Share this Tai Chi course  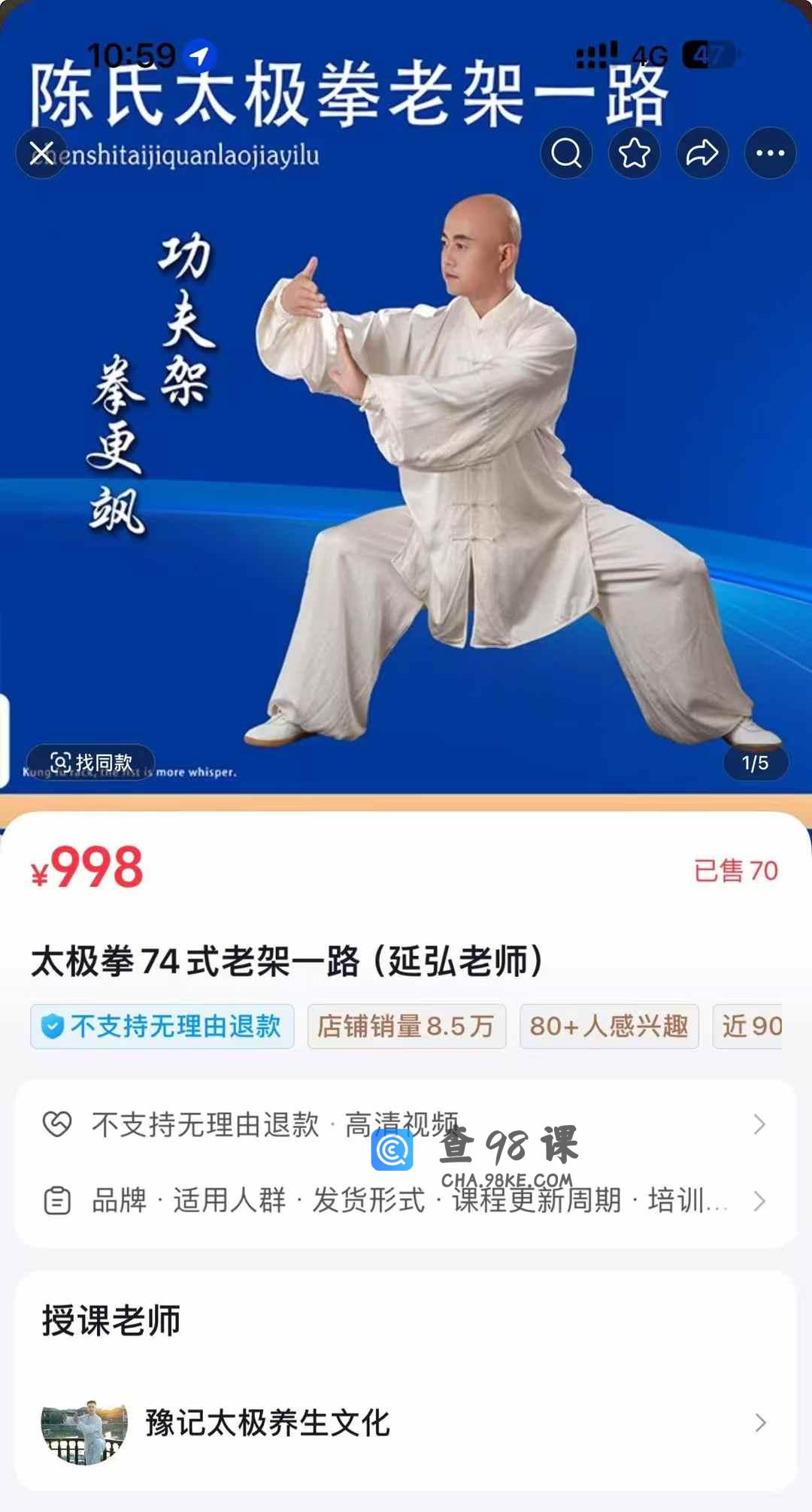point(702,153)
